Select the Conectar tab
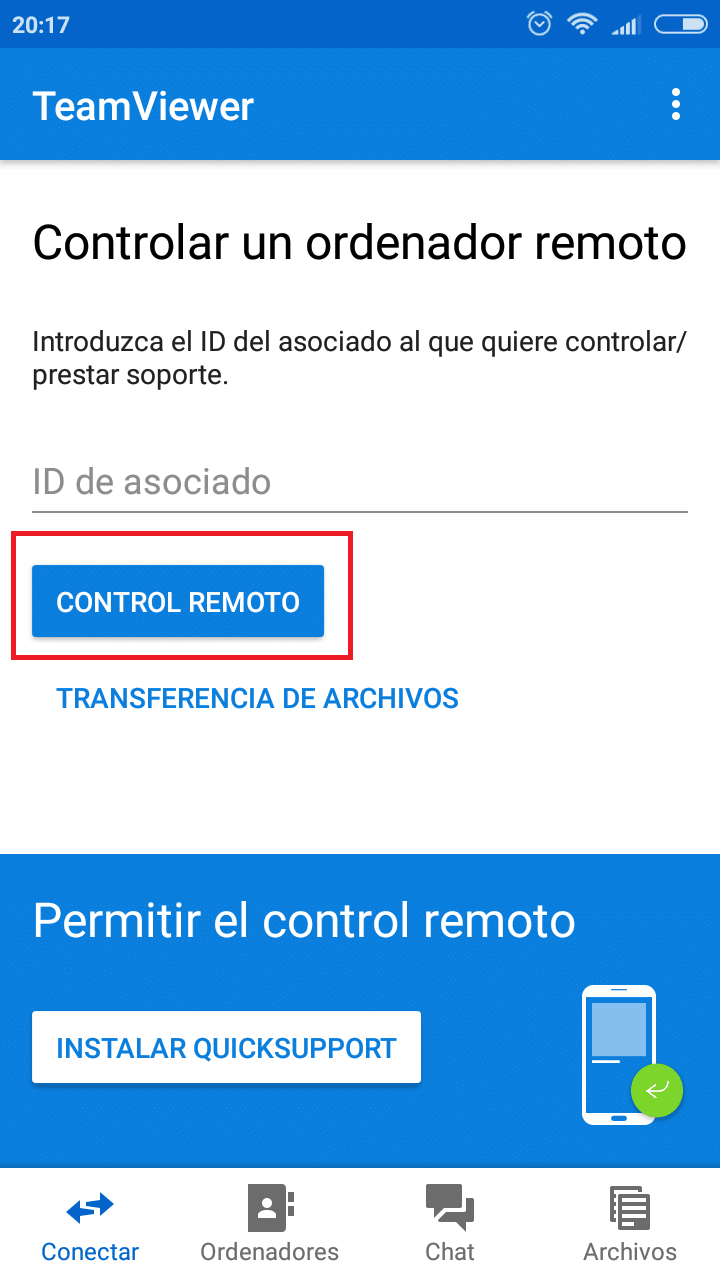The image size is (720, 1280). (90, 1225)
